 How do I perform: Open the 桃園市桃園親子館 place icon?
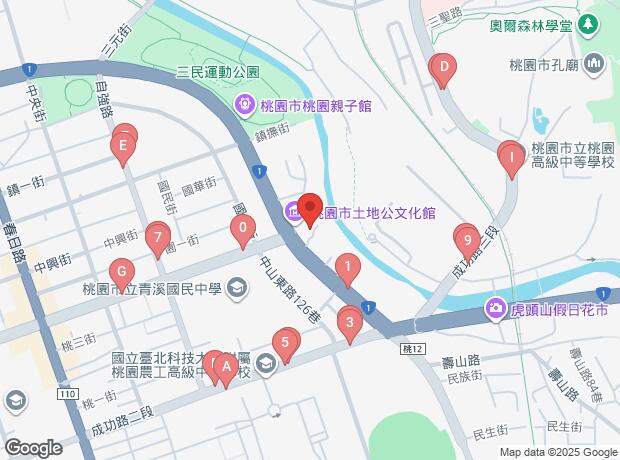[x=244, y=104]
